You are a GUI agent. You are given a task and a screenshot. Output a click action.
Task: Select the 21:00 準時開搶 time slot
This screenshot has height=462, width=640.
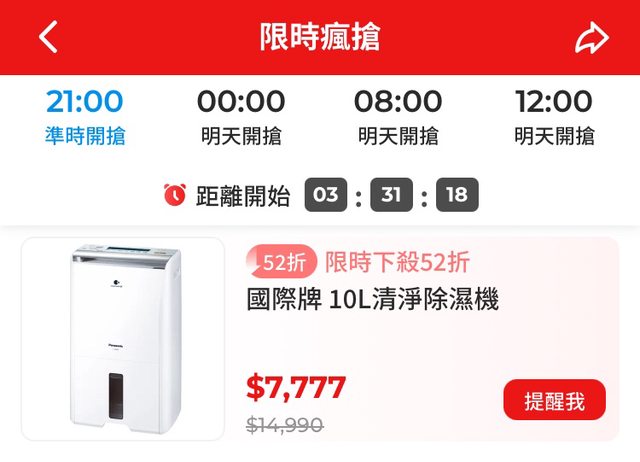point(85,117)
